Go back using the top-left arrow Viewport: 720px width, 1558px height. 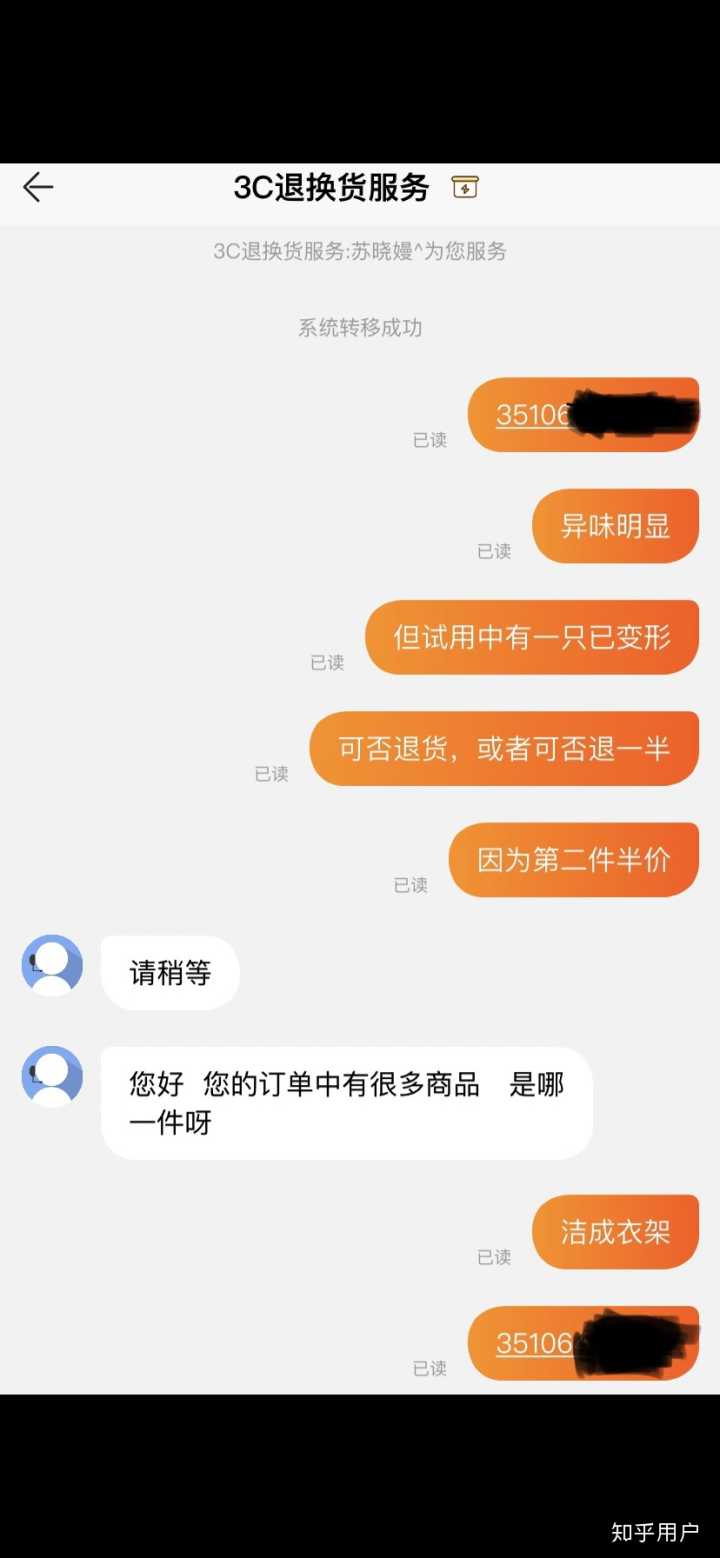pyautogui.click(x=38, y=187)
